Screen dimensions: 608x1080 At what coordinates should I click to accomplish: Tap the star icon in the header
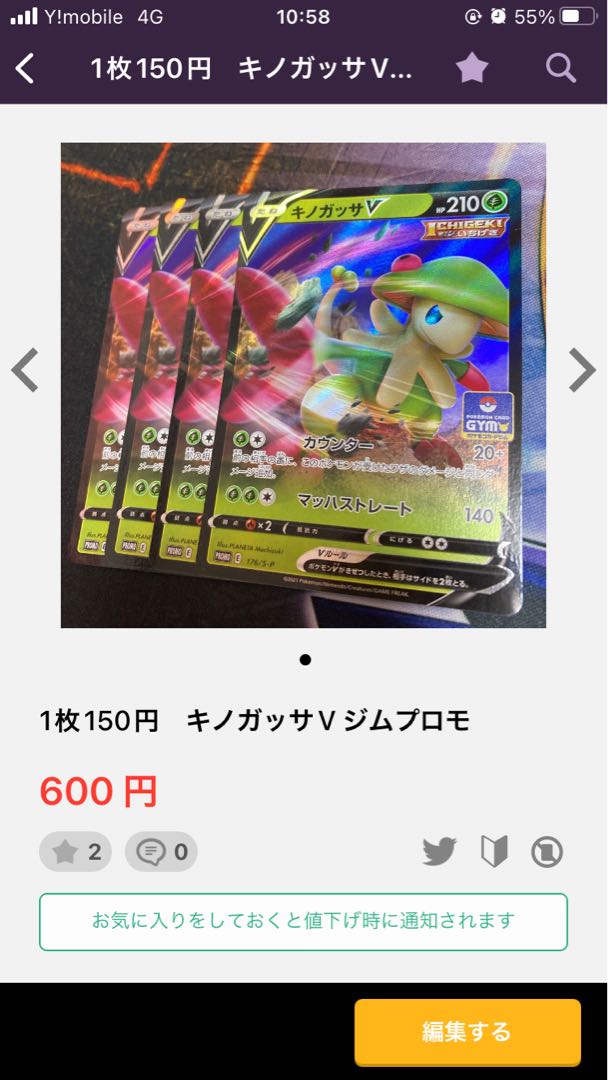point(472,68)
